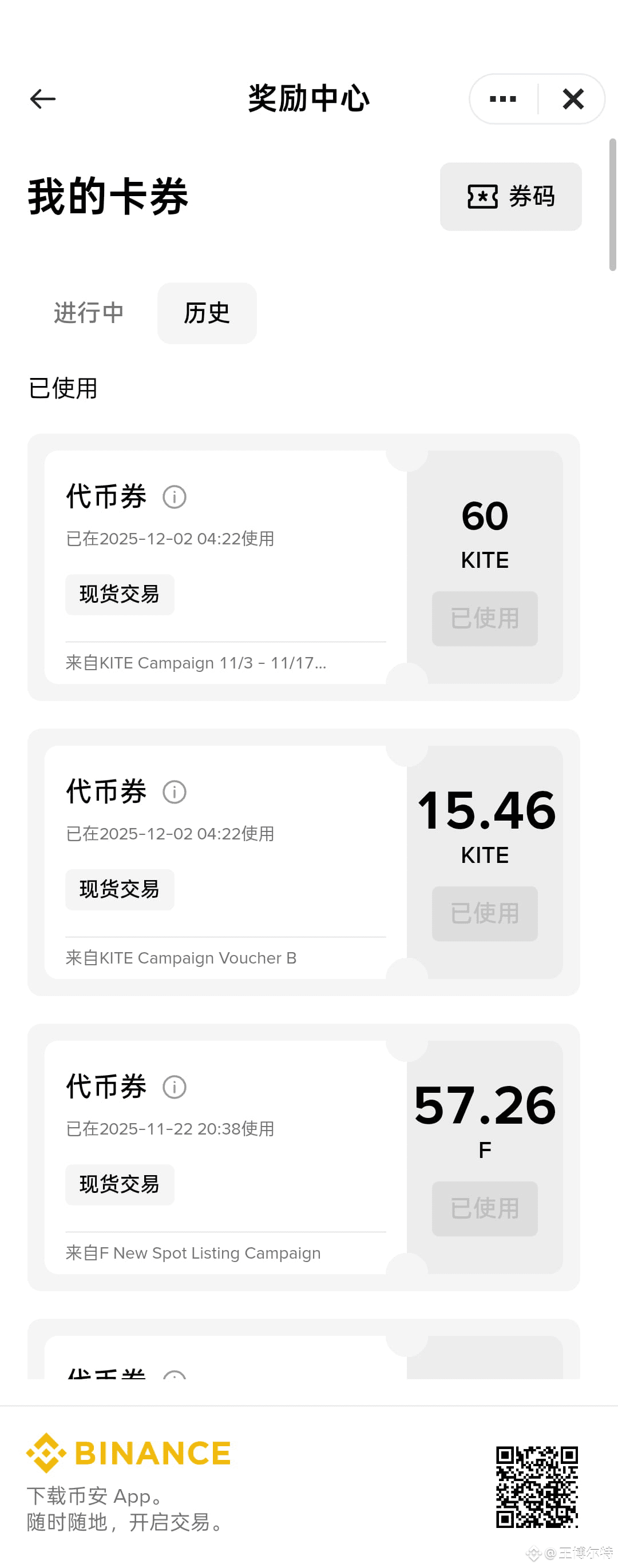Tap 来自KITE Campaign Voucher B link
Image resolution: width=618 pixels, height=1568 pixels.
tap(180, 957)
